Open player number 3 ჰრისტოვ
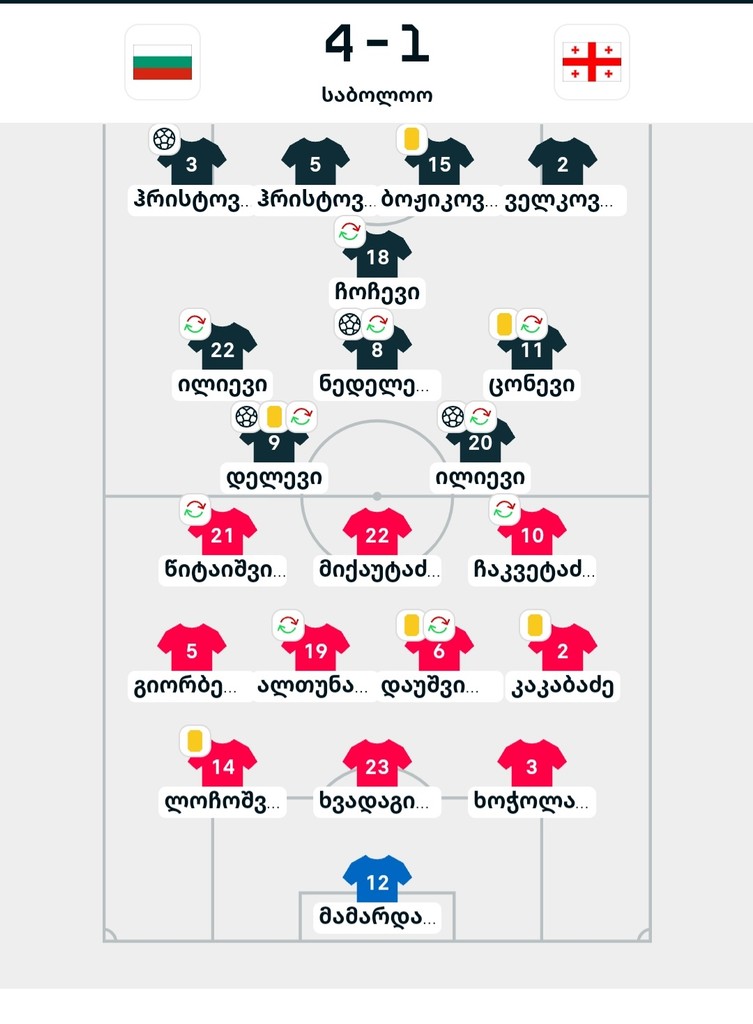Image resolution: width=753 pixels, height=1024 pixels. tap(192, 164)
